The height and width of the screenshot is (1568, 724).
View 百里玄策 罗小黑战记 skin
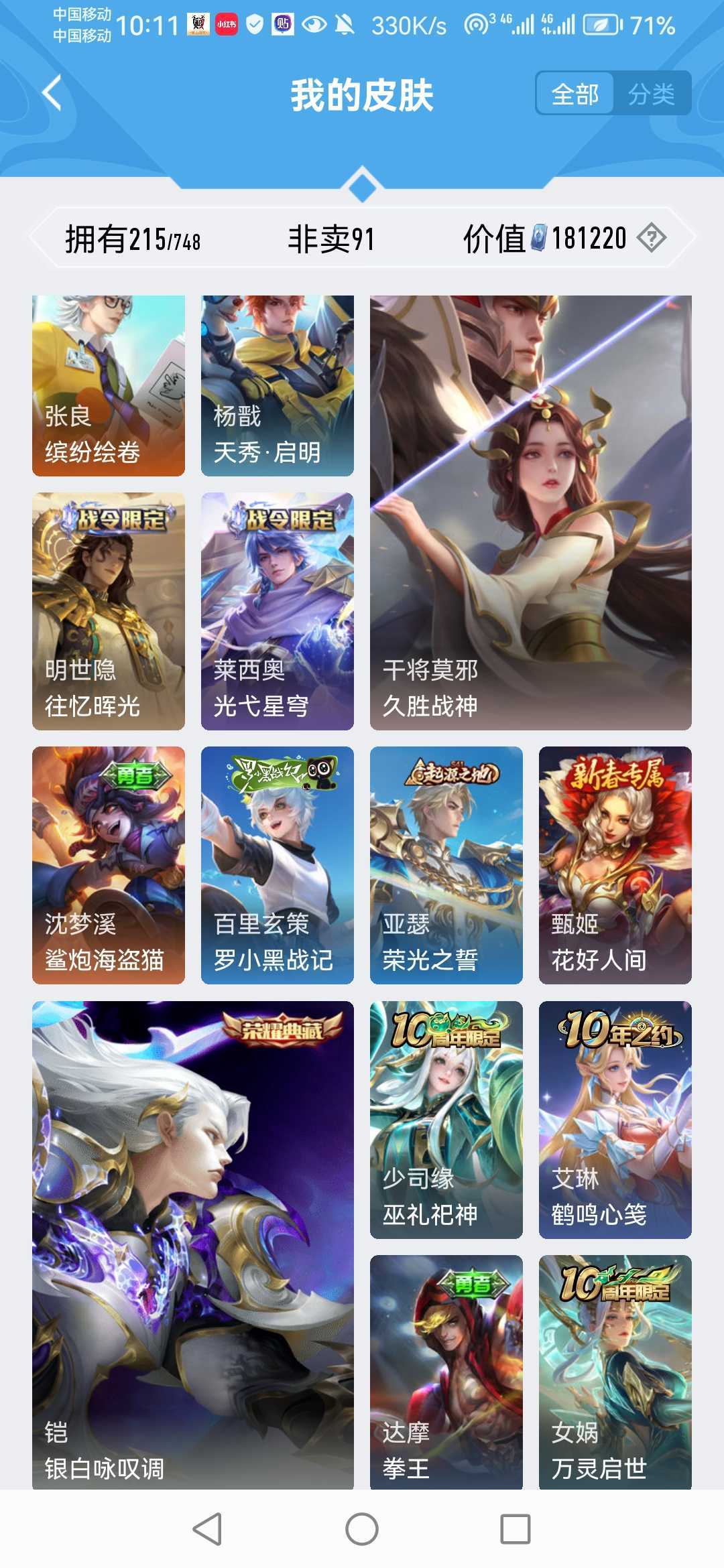pos(278,865)
